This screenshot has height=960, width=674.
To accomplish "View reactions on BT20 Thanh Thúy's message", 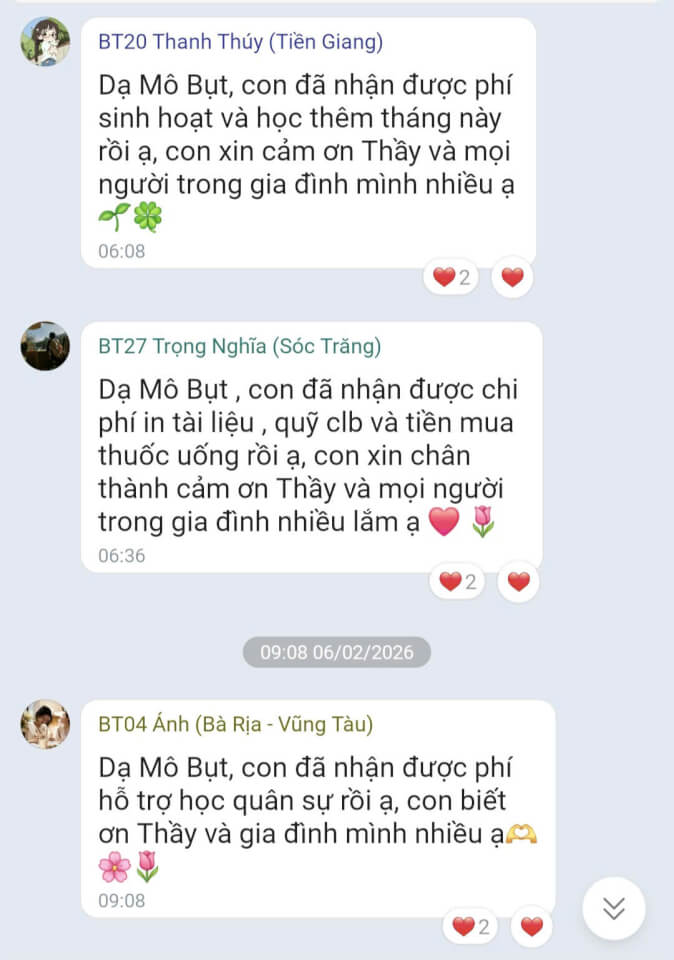I will point(451,277).
